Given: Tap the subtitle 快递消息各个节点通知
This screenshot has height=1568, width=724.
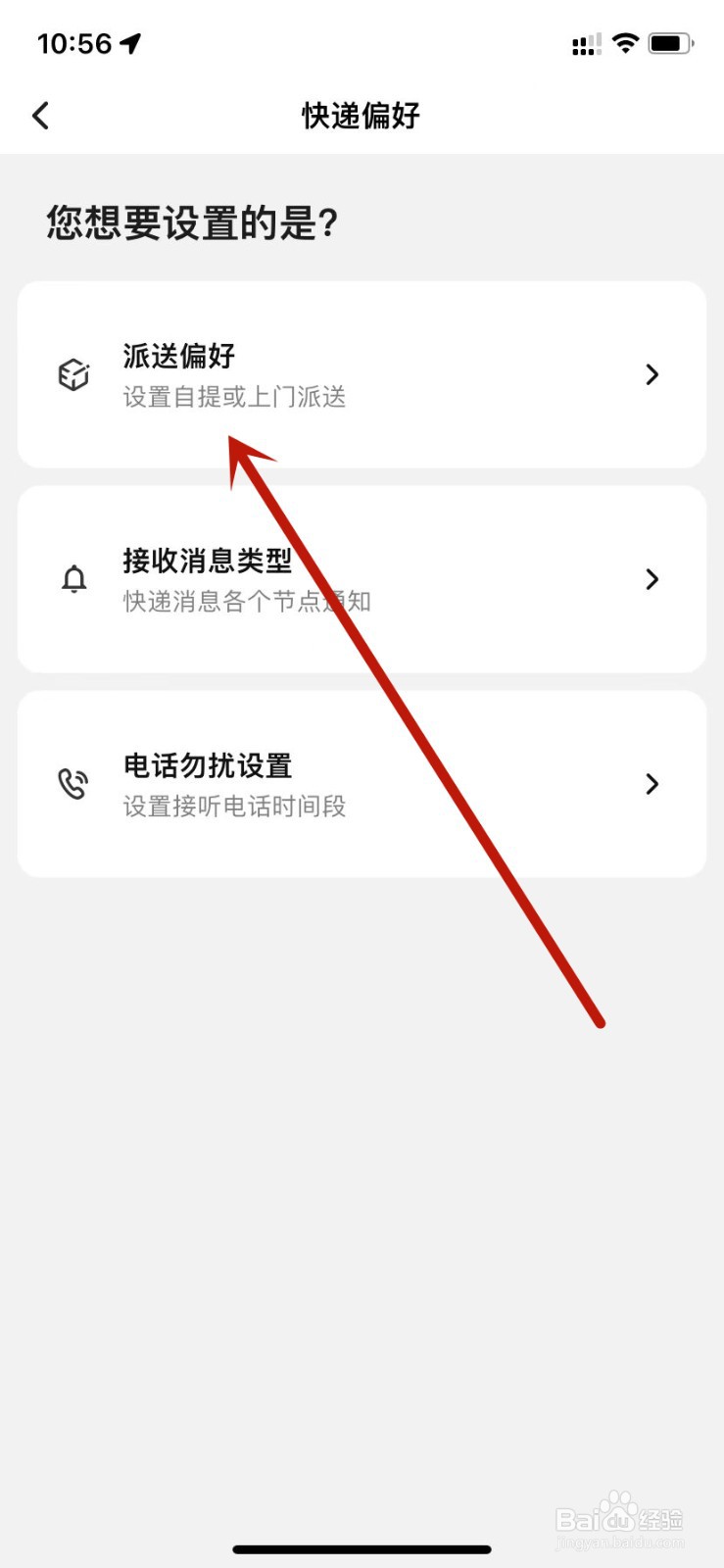Looking at the screenshot, I should (x=246, y=601).
